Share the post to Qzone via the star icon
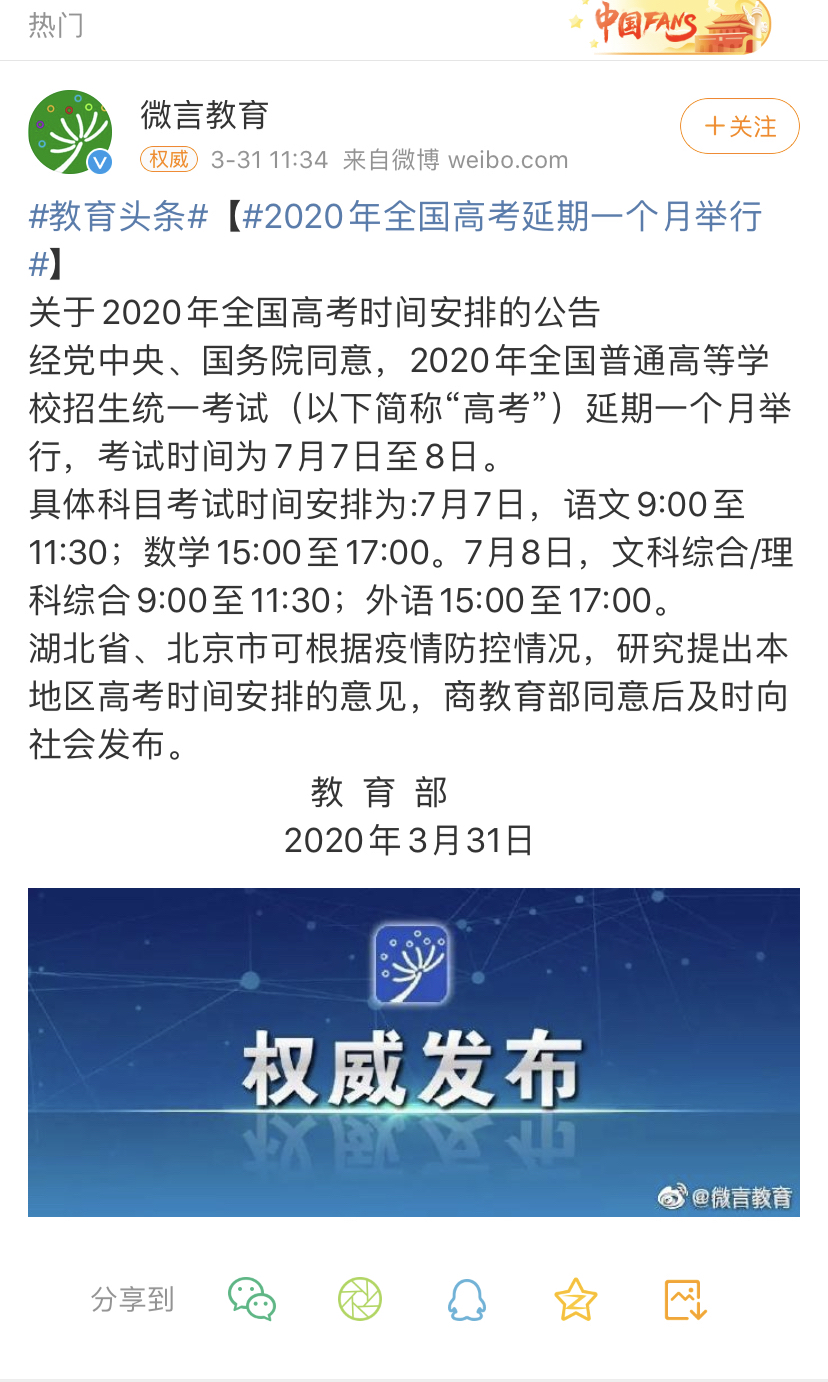Screen dimensions: 828x1382 [x=575, y=1299]
